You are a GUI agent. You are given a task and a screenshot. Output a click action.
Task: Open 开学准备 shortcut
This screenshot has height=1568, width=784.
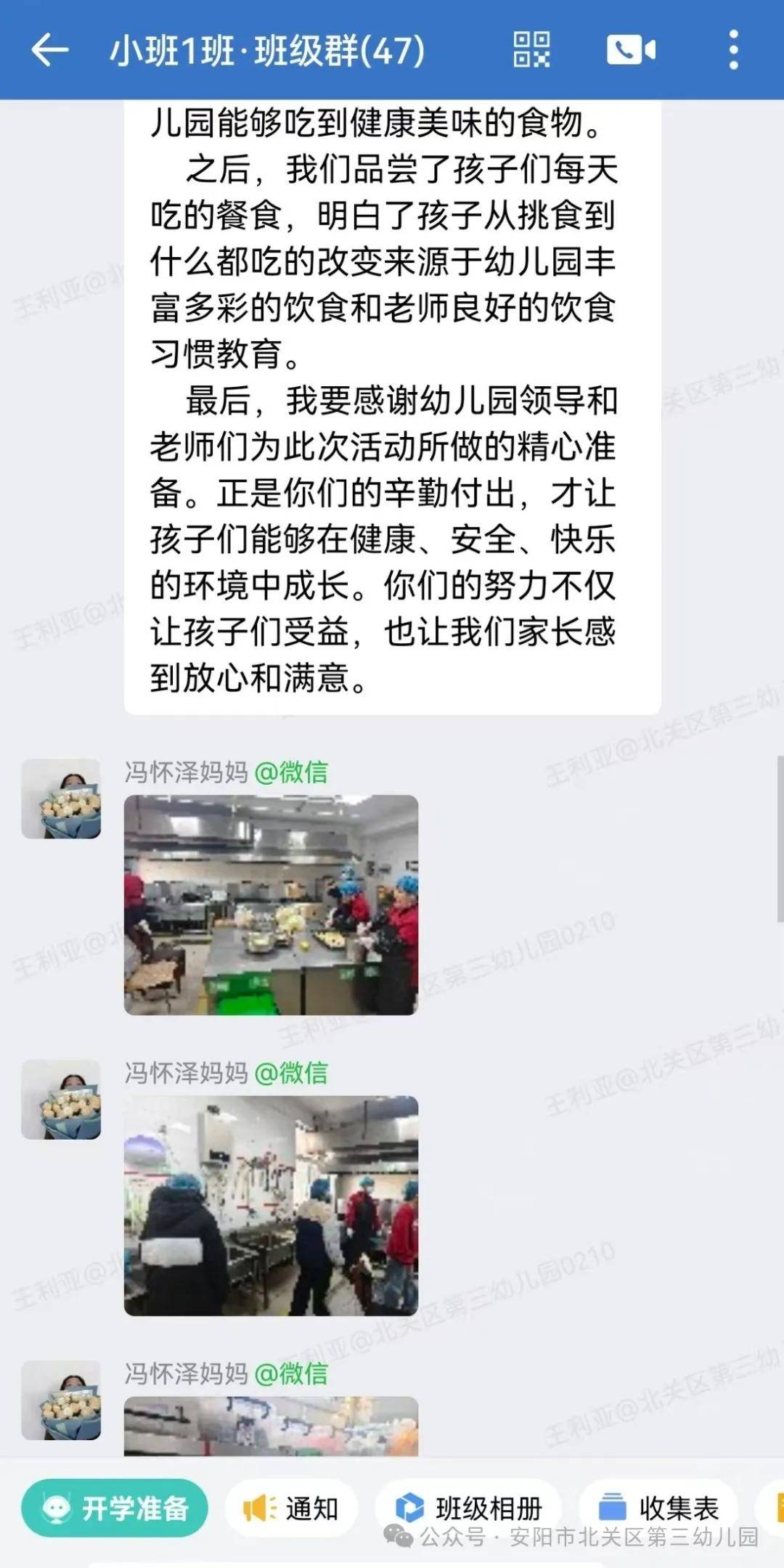tap(115, 1508)
